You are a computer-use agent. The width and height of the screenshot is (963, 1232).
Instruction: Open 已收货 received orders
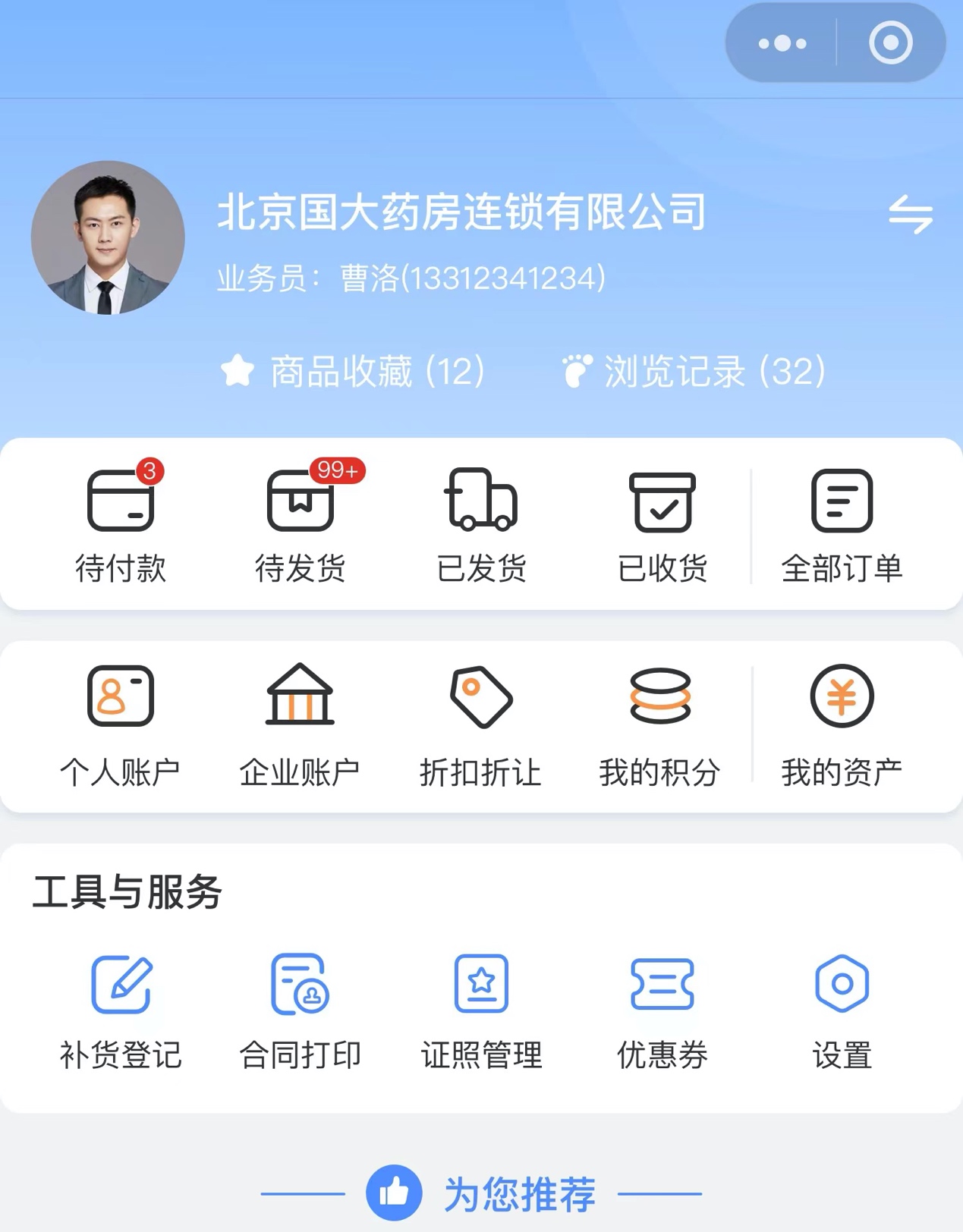point(662,524)
